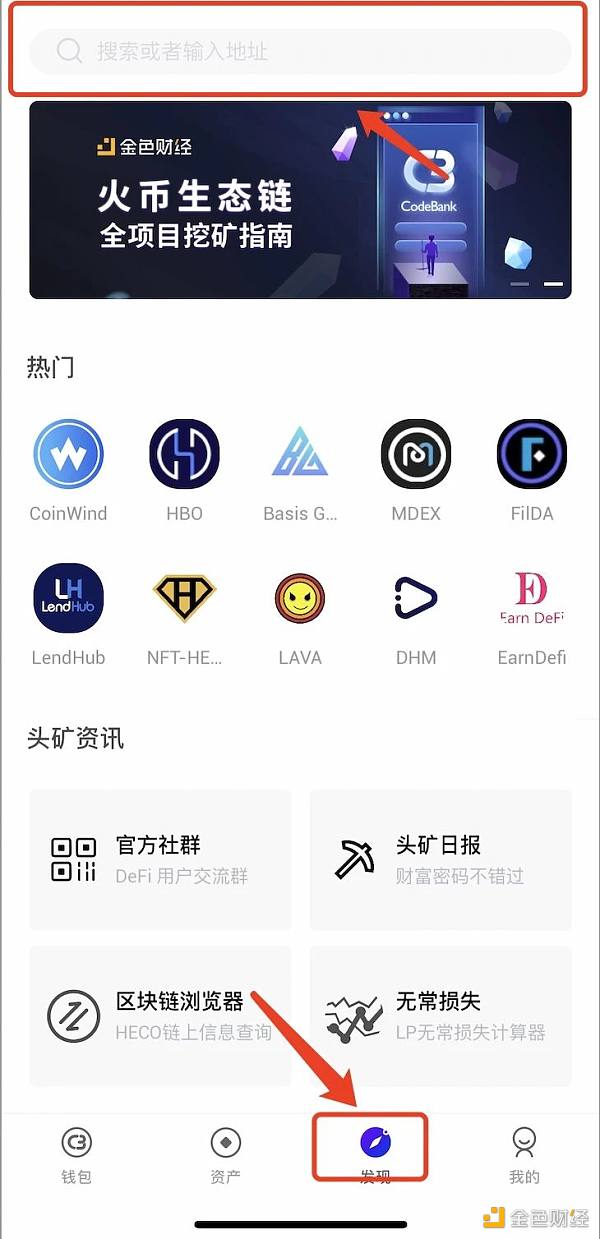Viewport: 600px width, 1239px height.
Task: Launch the LendHub app
Action: tap(68, 598)
